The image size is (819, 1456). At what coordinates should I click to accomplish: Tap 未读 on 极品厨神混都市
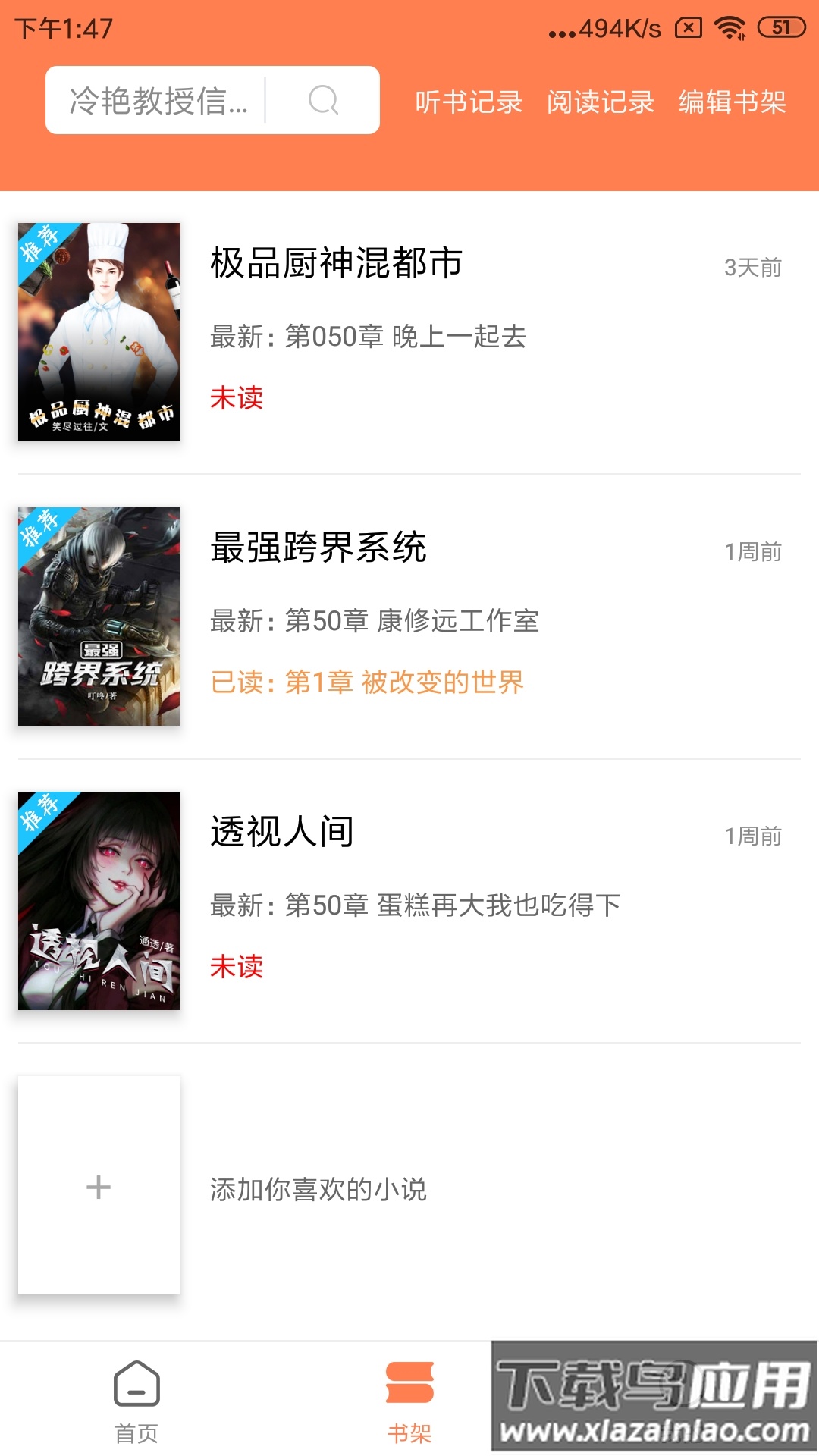[x=236, y=399]
